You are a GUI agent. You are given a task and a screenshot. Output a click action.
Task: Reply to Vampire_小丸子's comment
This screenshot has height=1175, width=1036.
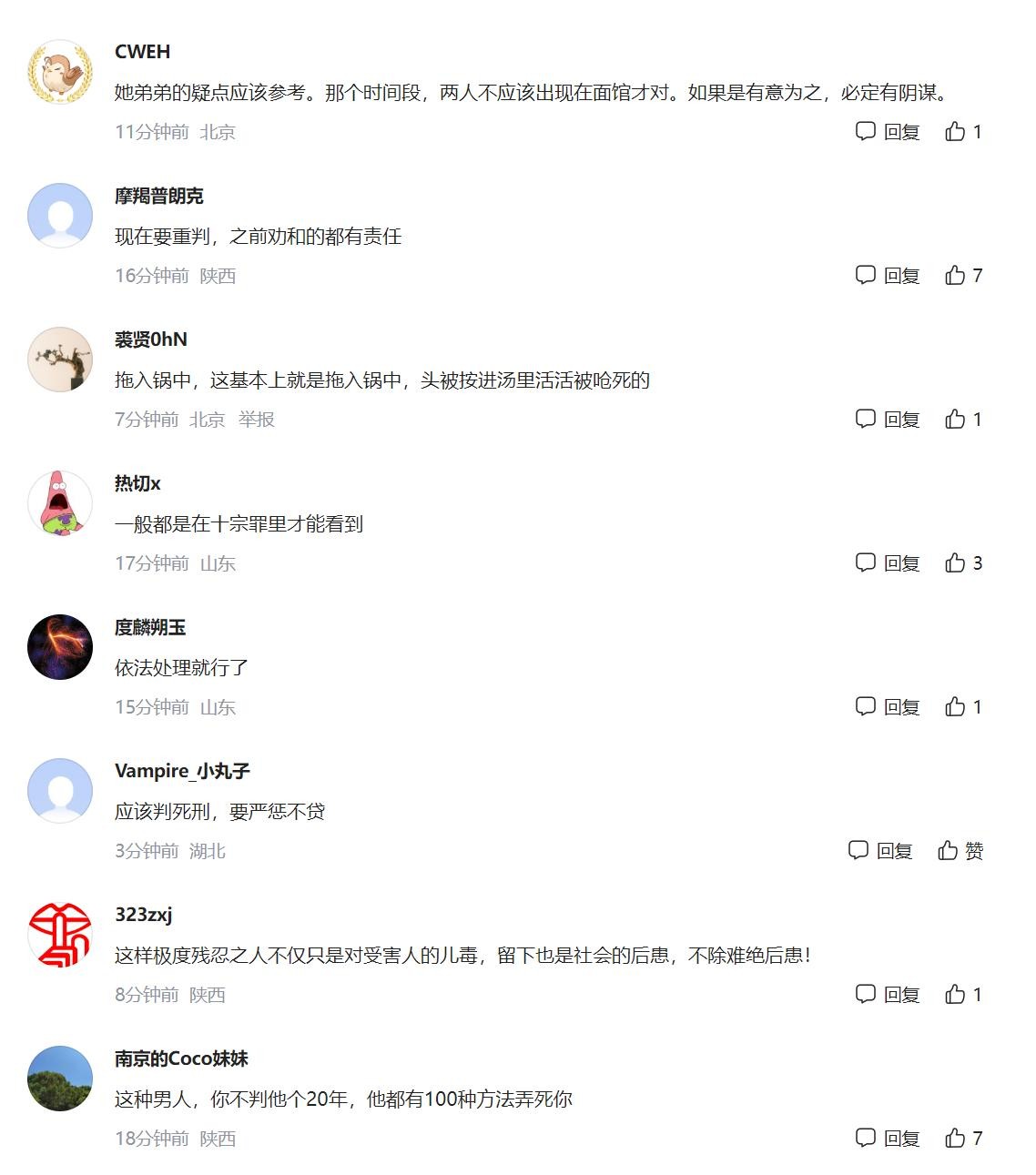coord(880,851)
